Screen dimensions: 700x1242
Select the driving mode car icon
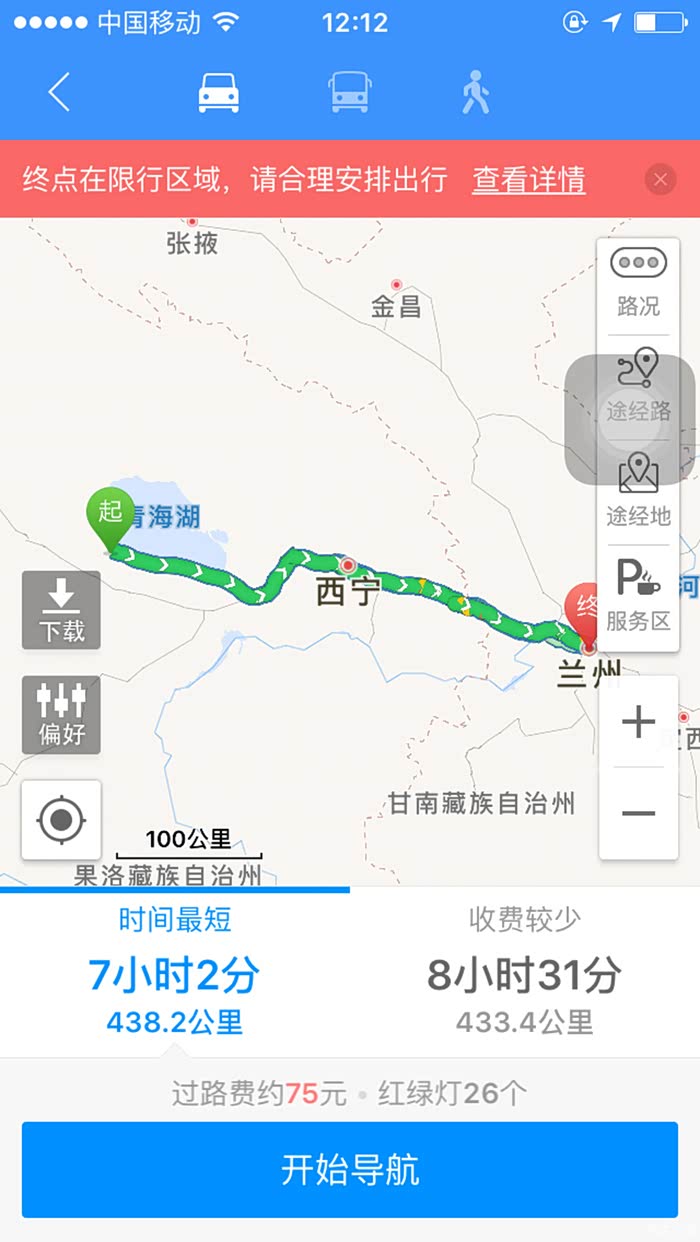click(218, 92)
